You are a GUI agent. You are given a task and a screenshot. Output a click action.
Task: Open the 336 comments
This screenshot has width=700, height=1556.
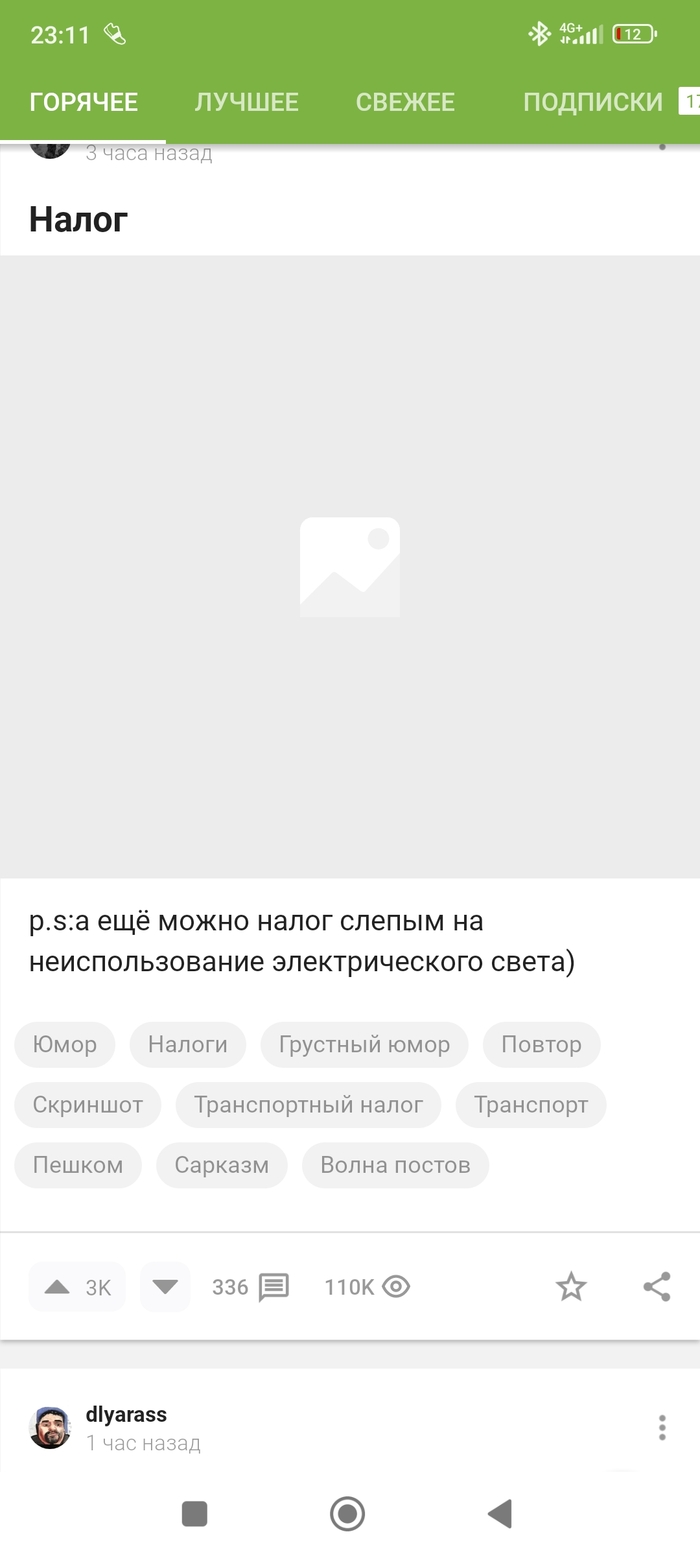(250, 1287)
